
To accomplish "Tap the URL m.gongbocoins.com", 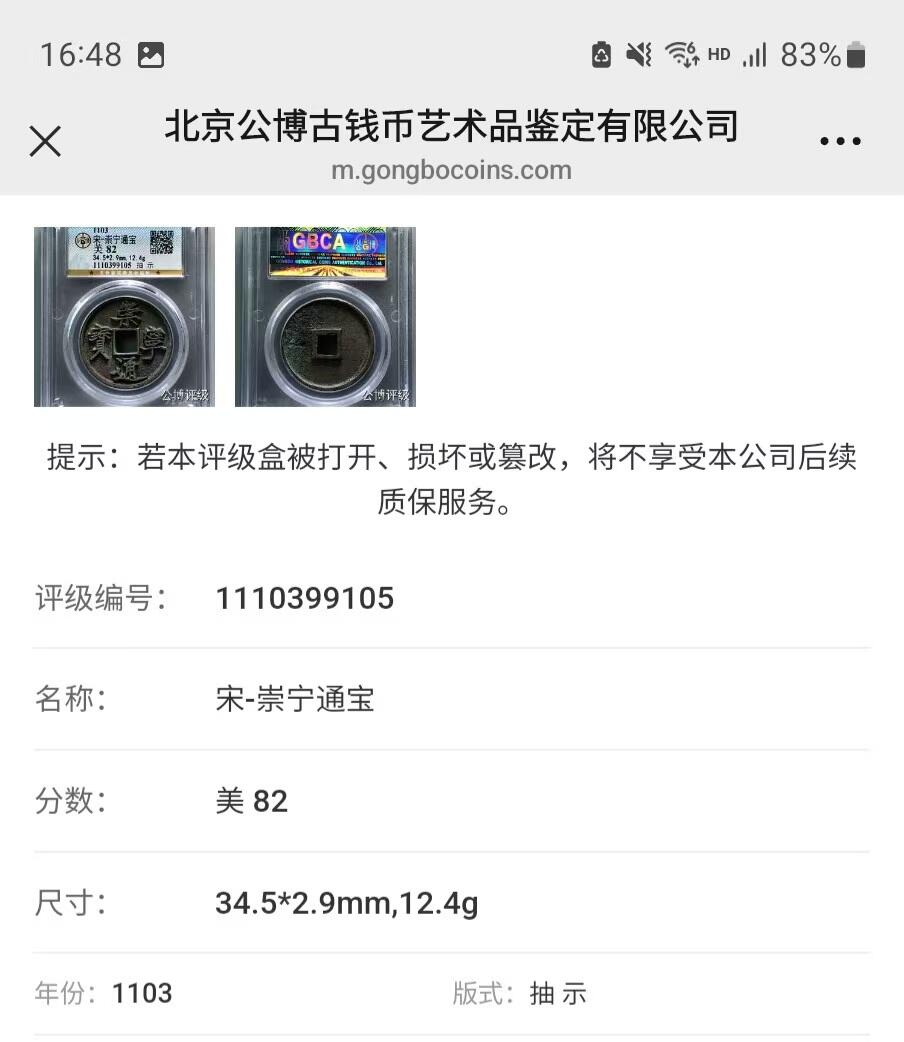I will [451, 171].
